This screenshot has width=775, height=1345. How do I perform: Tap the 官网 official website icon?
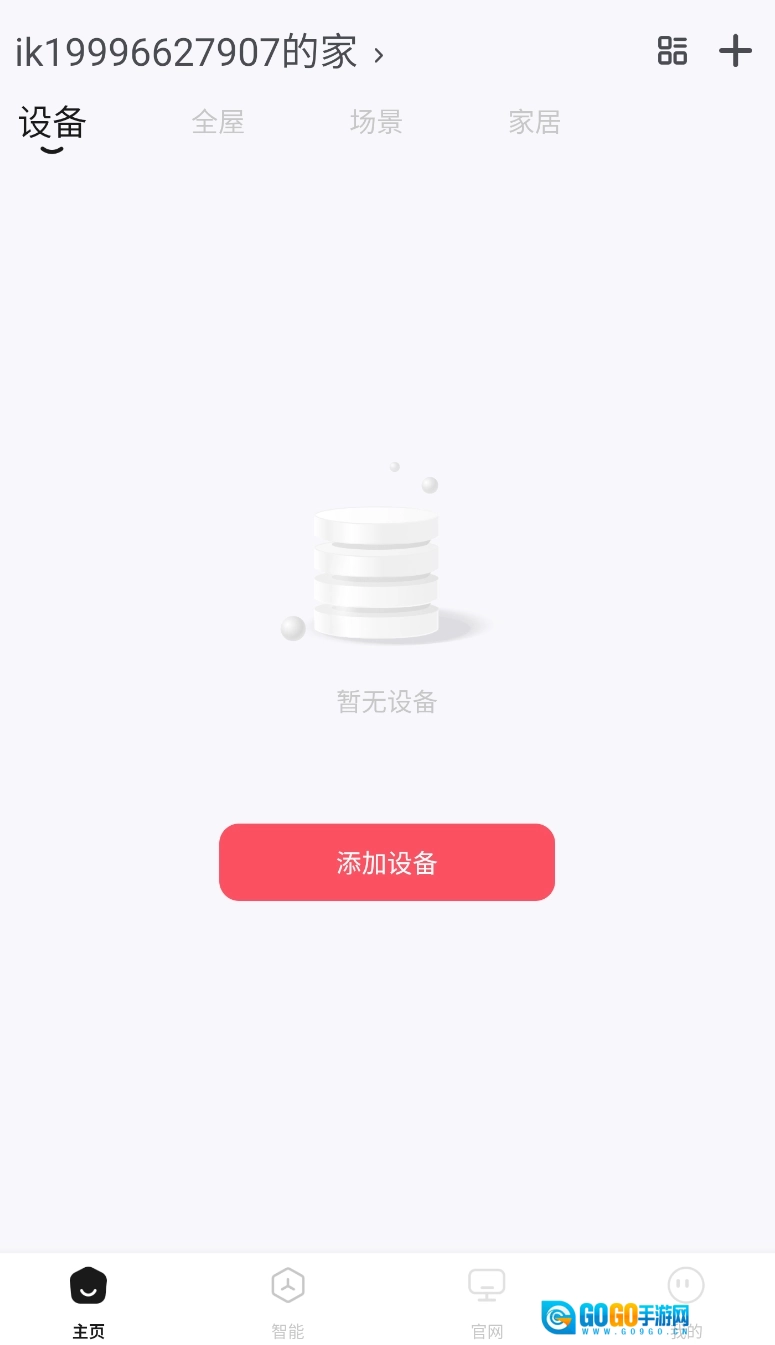[487, 1285]
